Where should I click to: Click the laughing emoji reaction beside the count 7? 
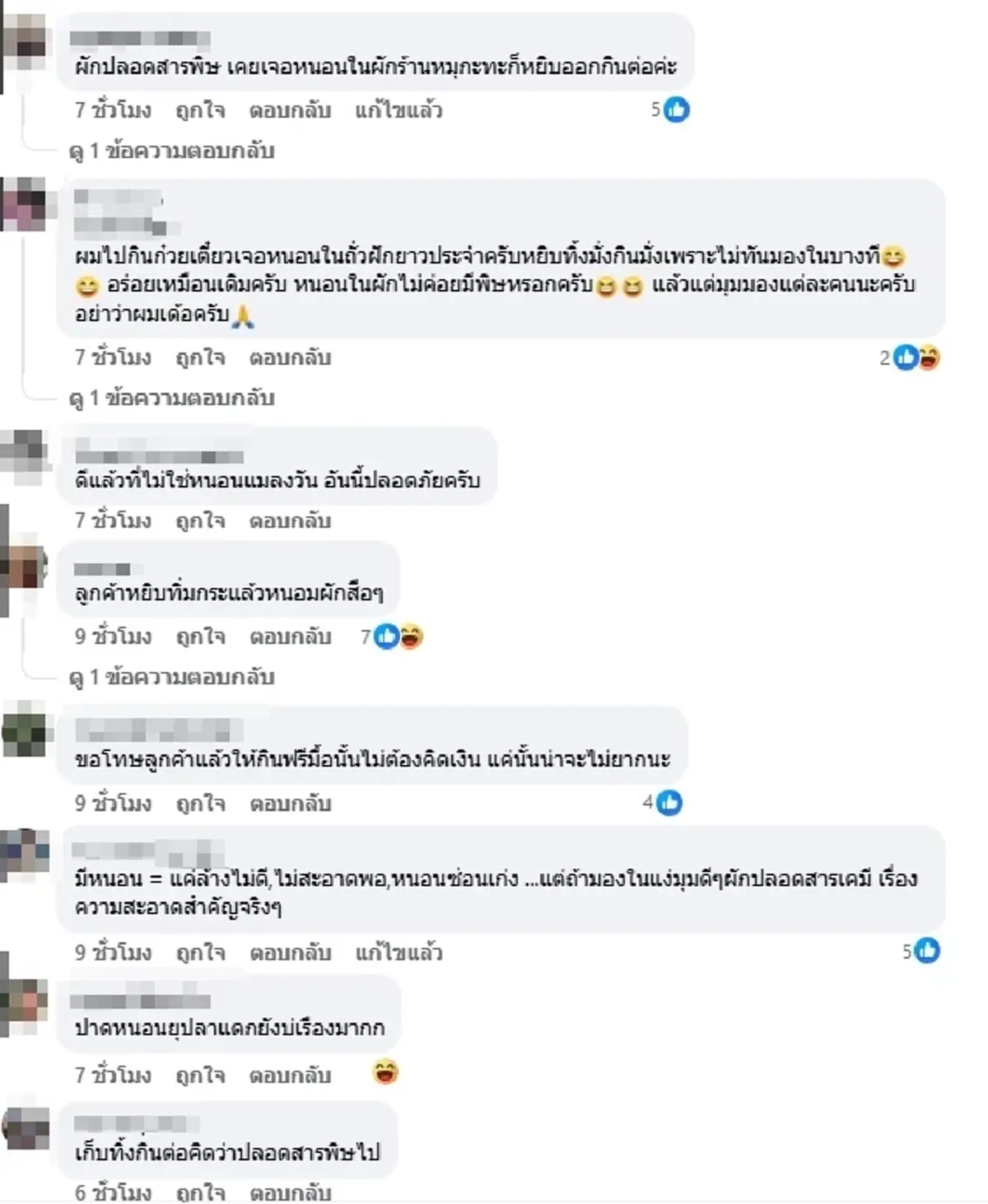tap(410, 636)
